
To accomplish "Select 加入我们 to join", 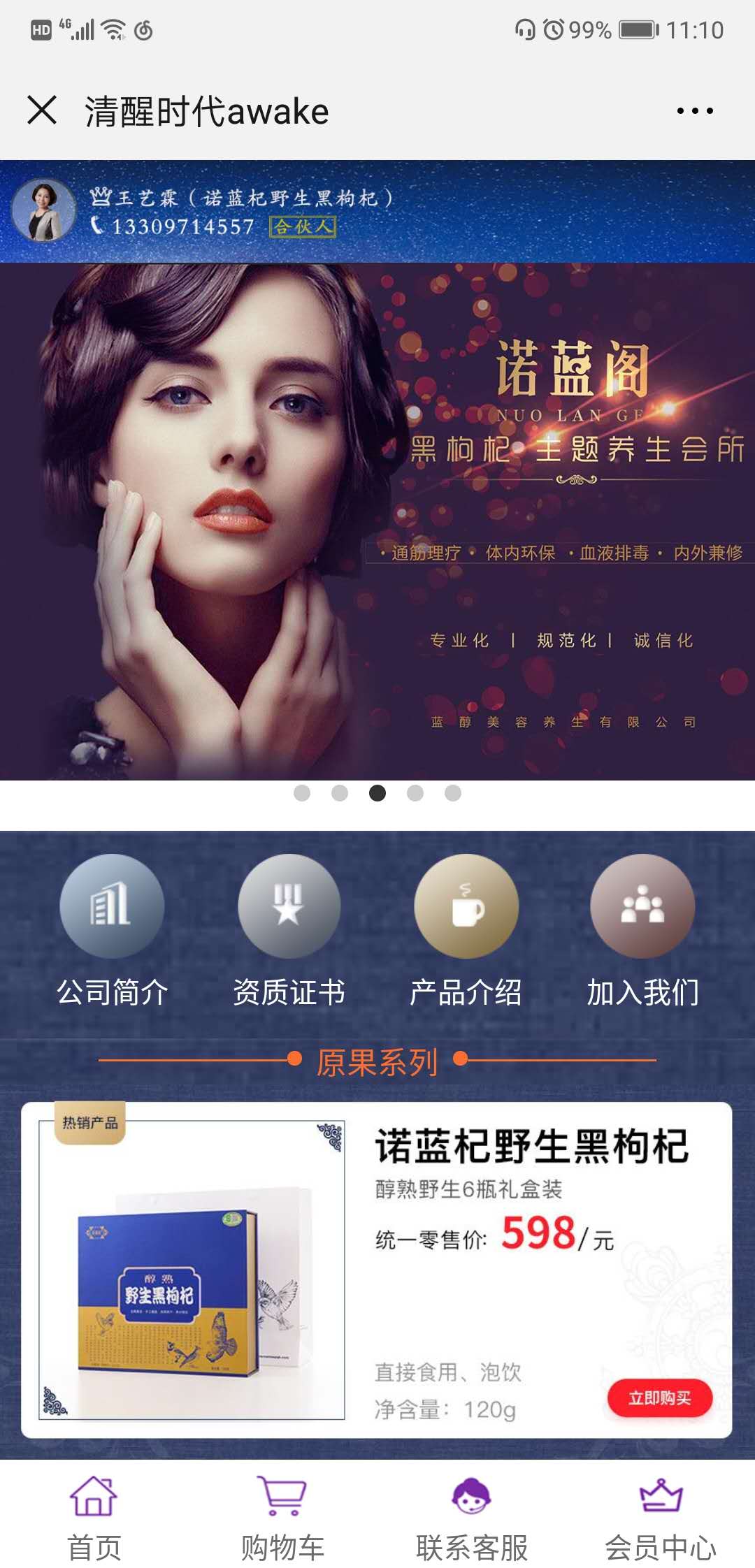I will coord(642,929).
